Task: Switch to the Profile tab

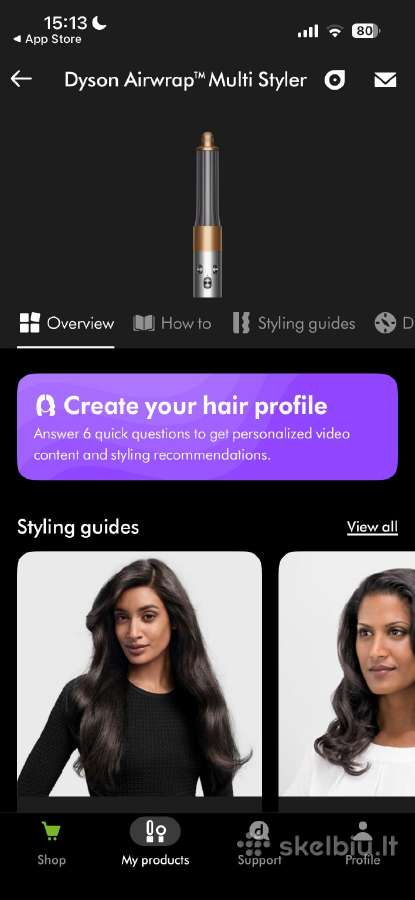Action: pyautogui.click(x=363, y=844)
